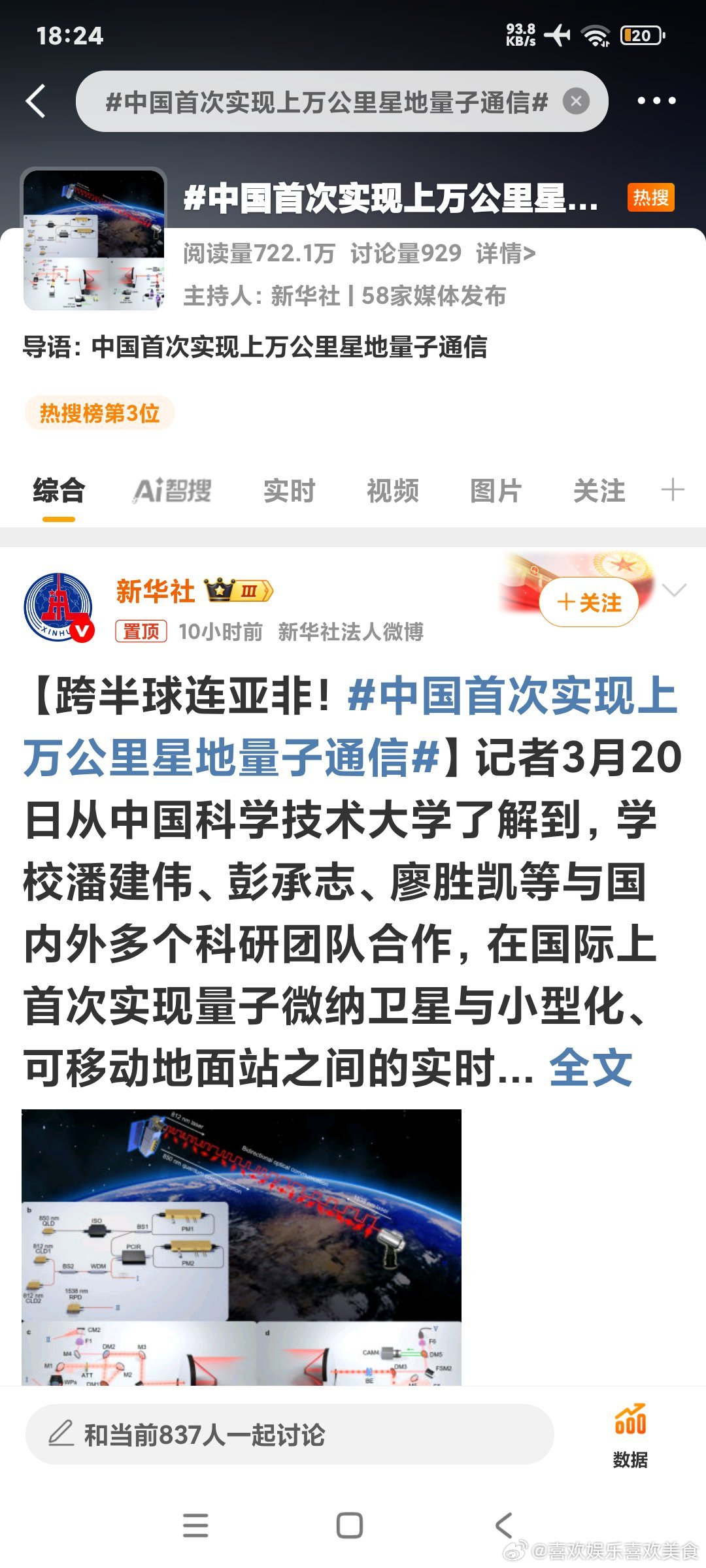Switch to the 实时 tab

point(289,491)
